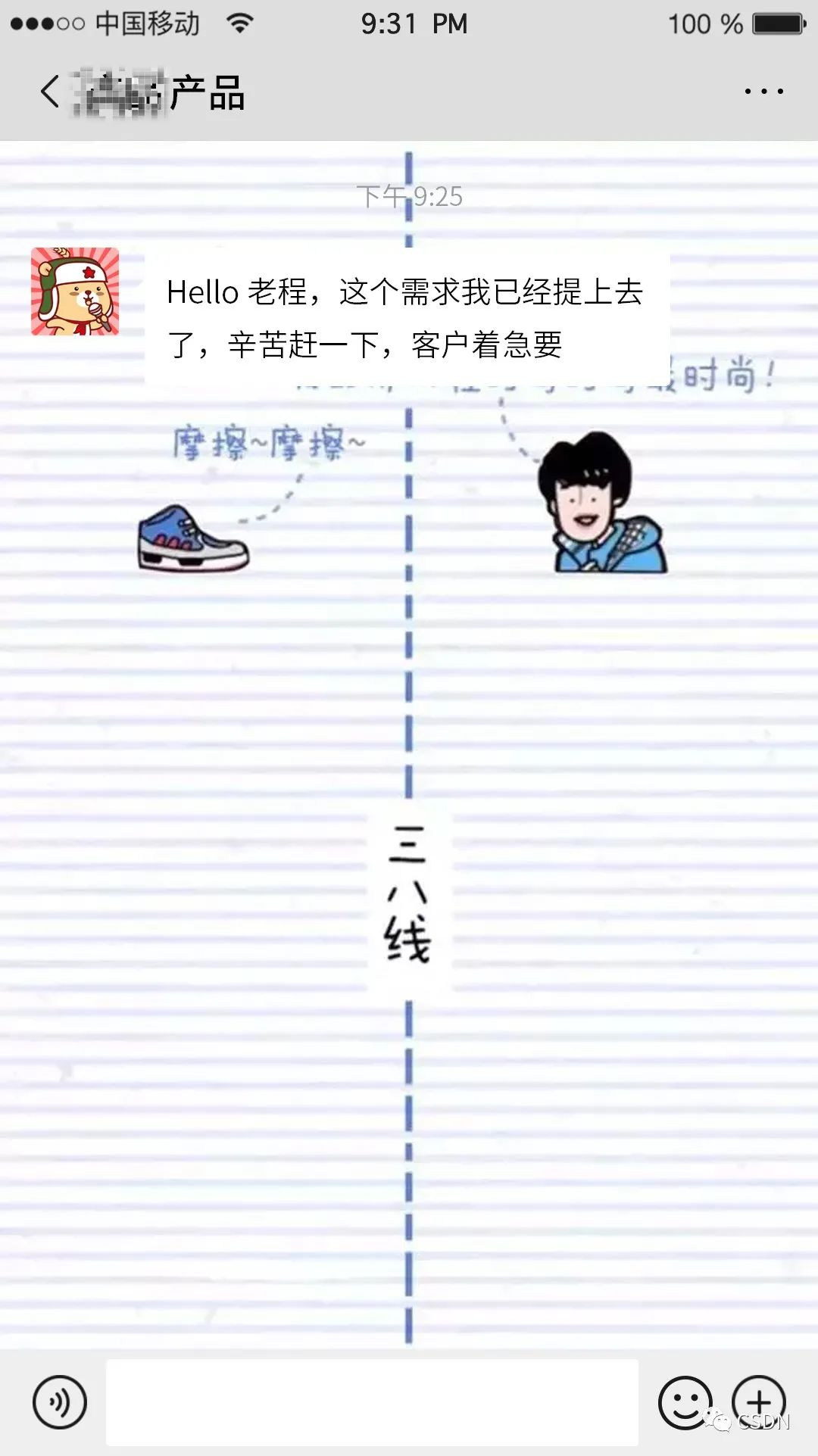
Task: Focus the message text field
Action: (371, 1402)
